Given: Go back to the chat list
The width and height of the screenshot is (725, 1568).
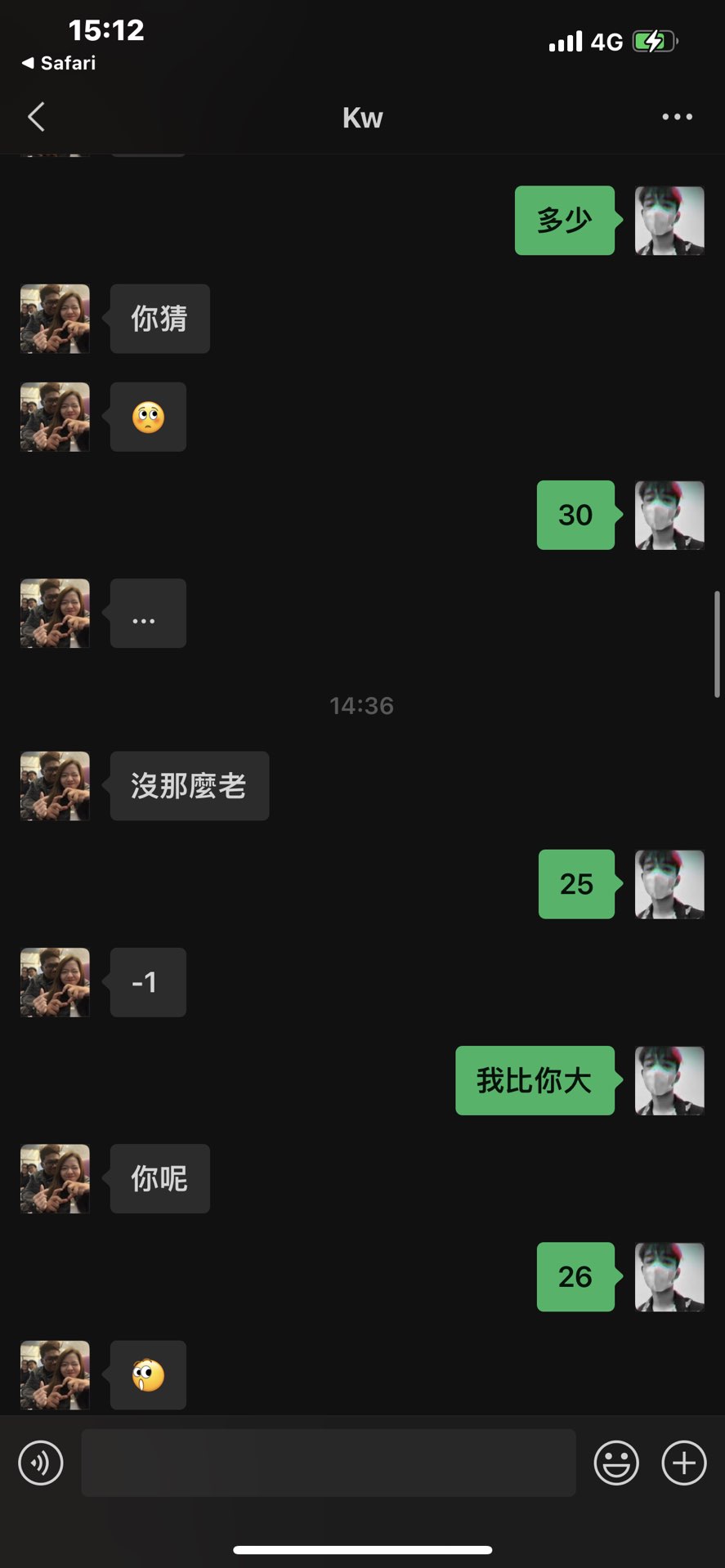Looking at the screenshot, I should click(x=36, y=117).
